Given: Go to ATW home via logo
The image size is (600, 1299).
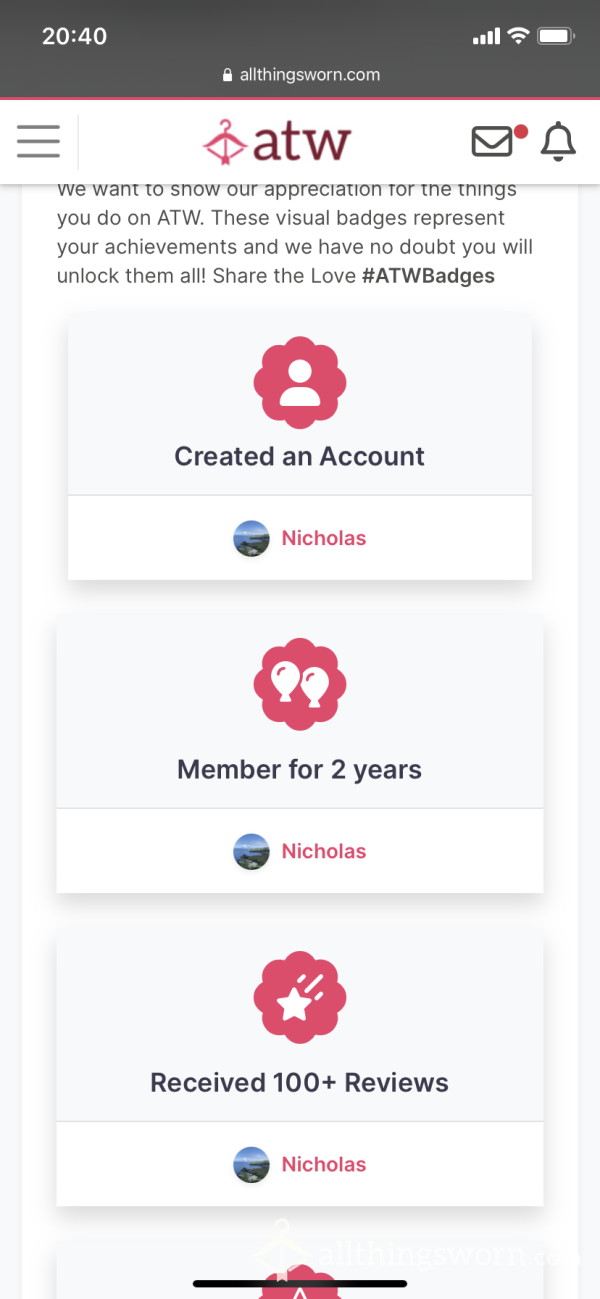Looking at the screenshot, I should (276, 141).
